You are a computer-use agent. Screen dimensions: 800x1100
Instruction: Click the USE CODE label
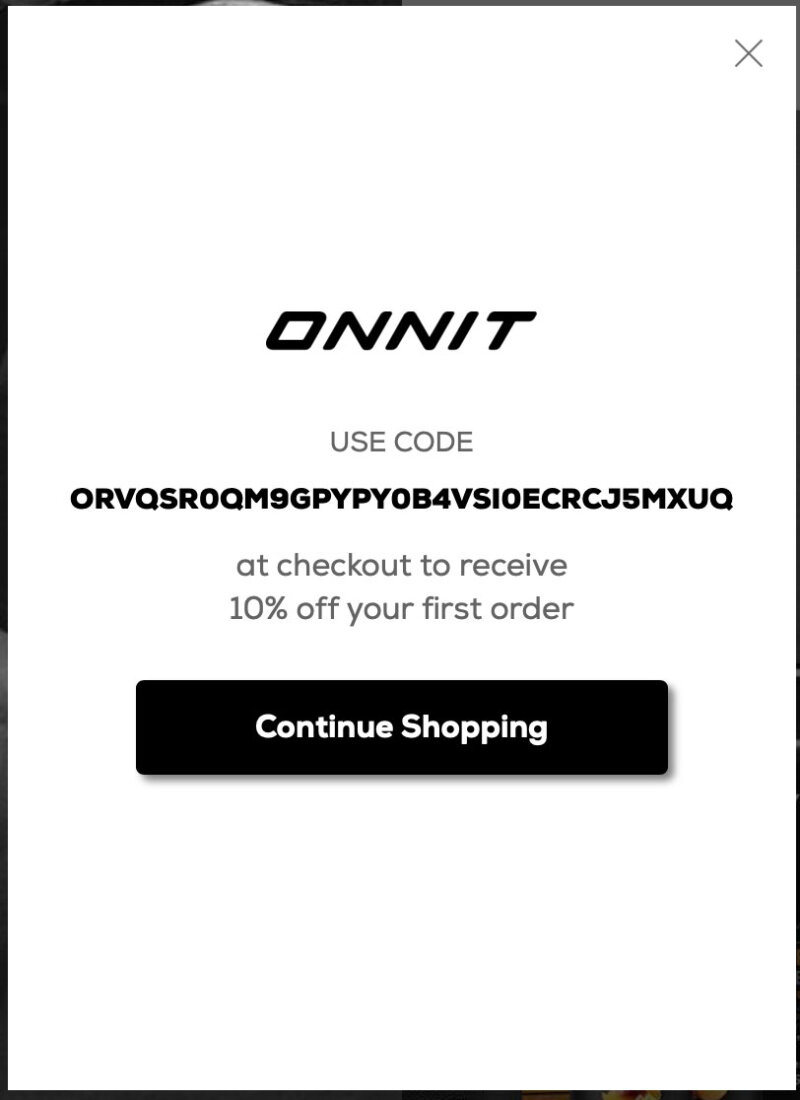(x=400, y=442)
